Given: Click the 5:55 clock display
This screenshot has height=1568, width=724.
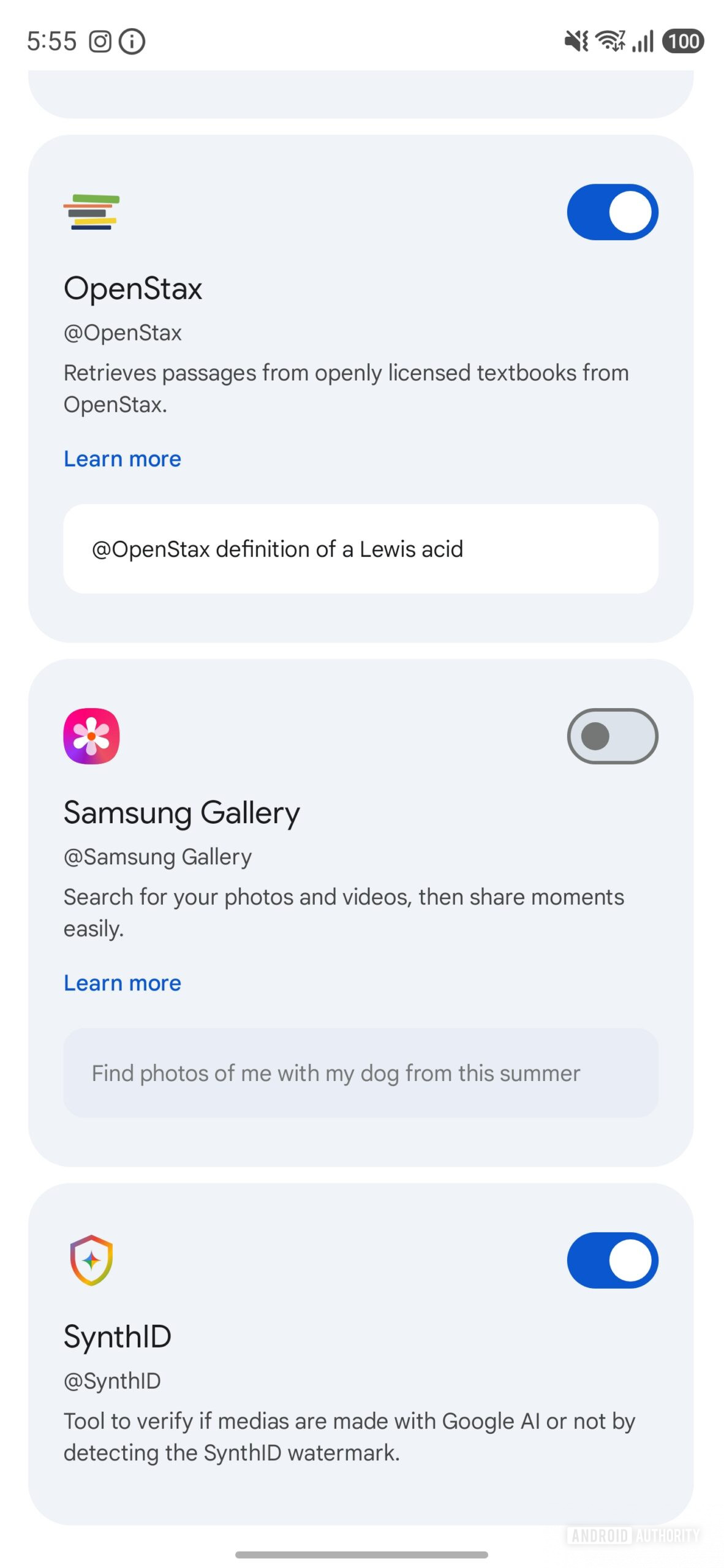Looking at the screenshot, I should (51, 42).
